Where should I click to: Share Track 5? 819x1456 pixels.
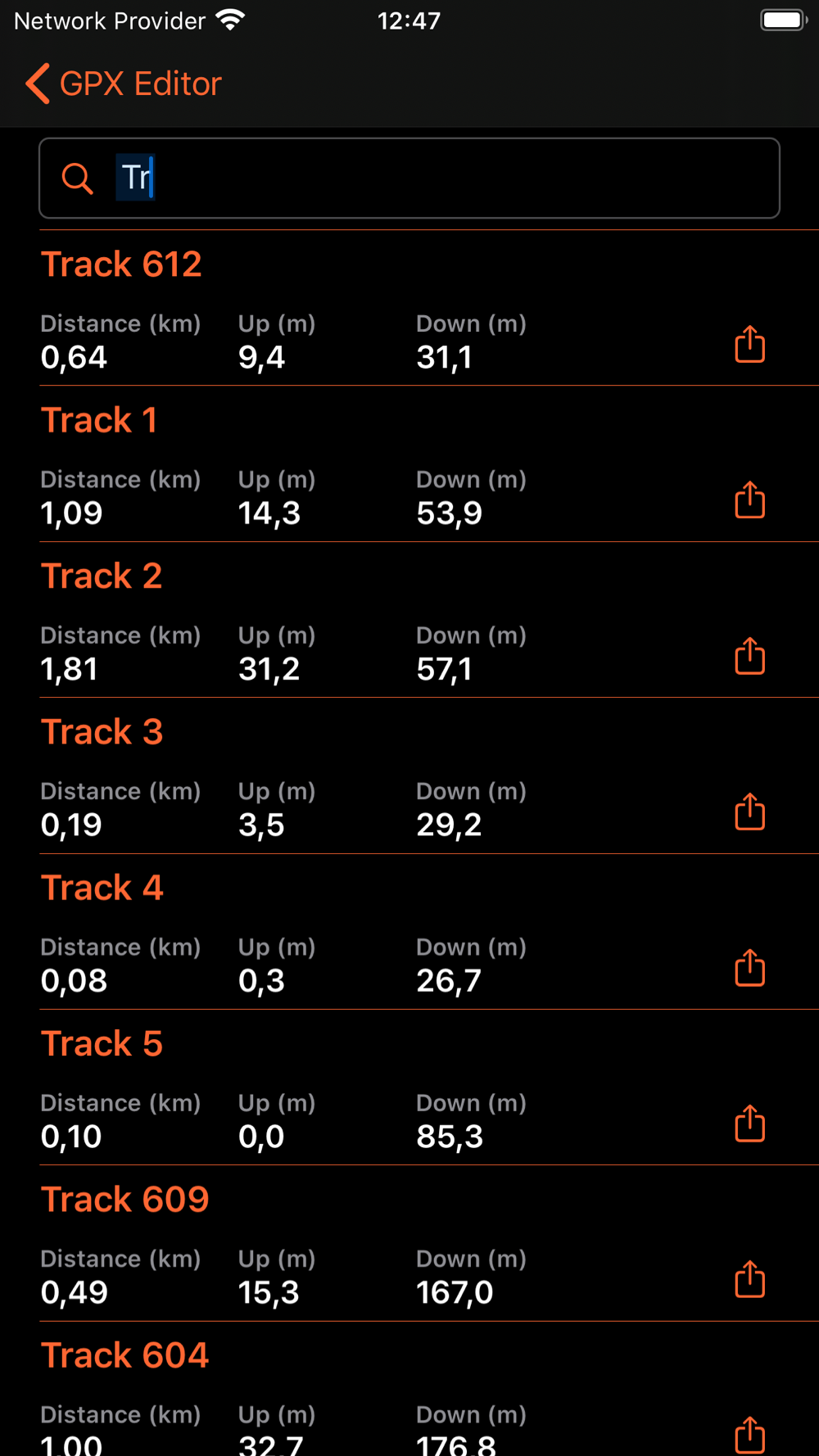coord(749,1124)
